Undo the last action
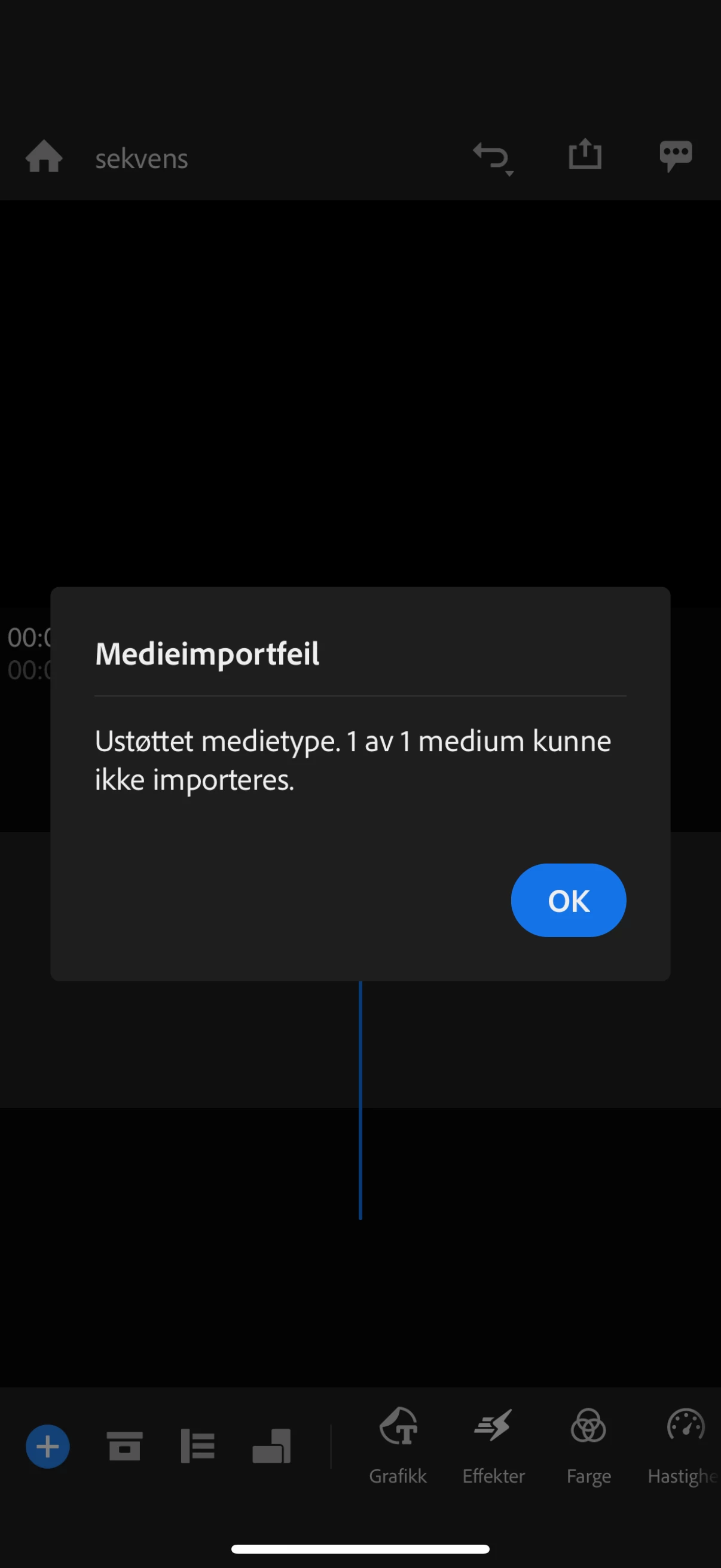The width and height of the screenshot is (721, 1568). point(491,157)
